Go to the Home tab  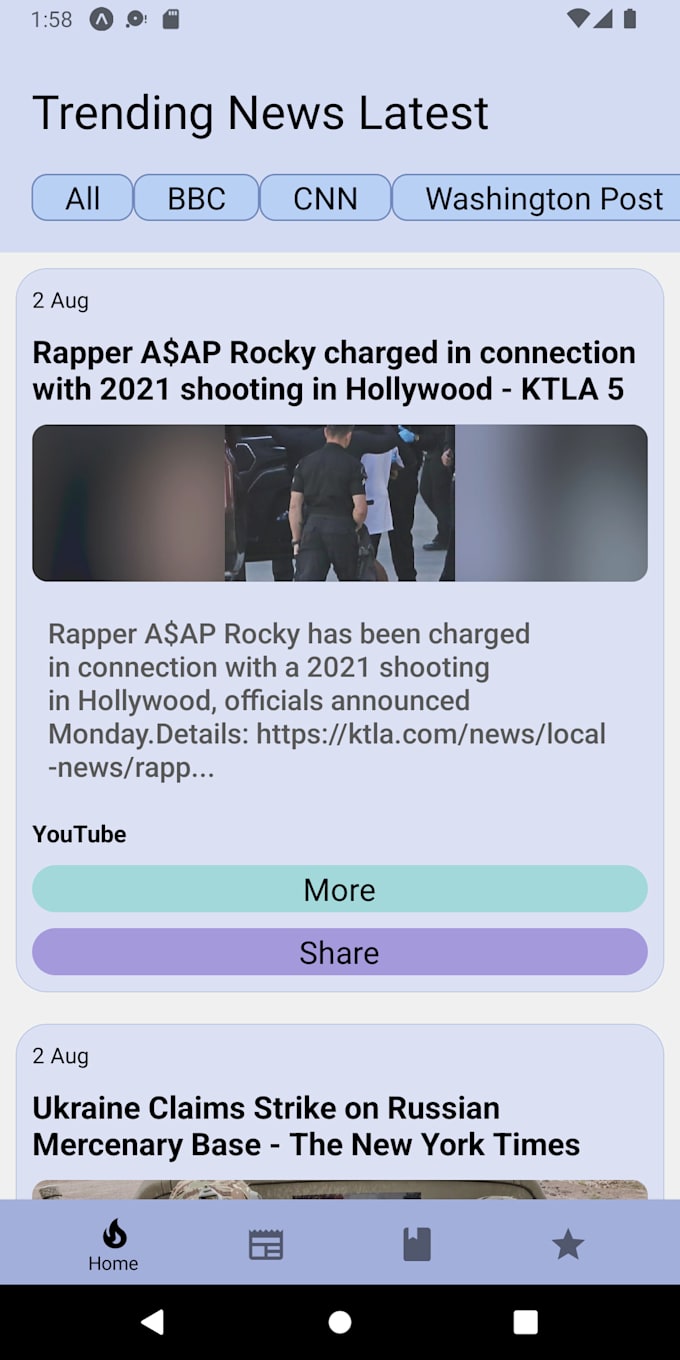click(x=113, y=1245)
